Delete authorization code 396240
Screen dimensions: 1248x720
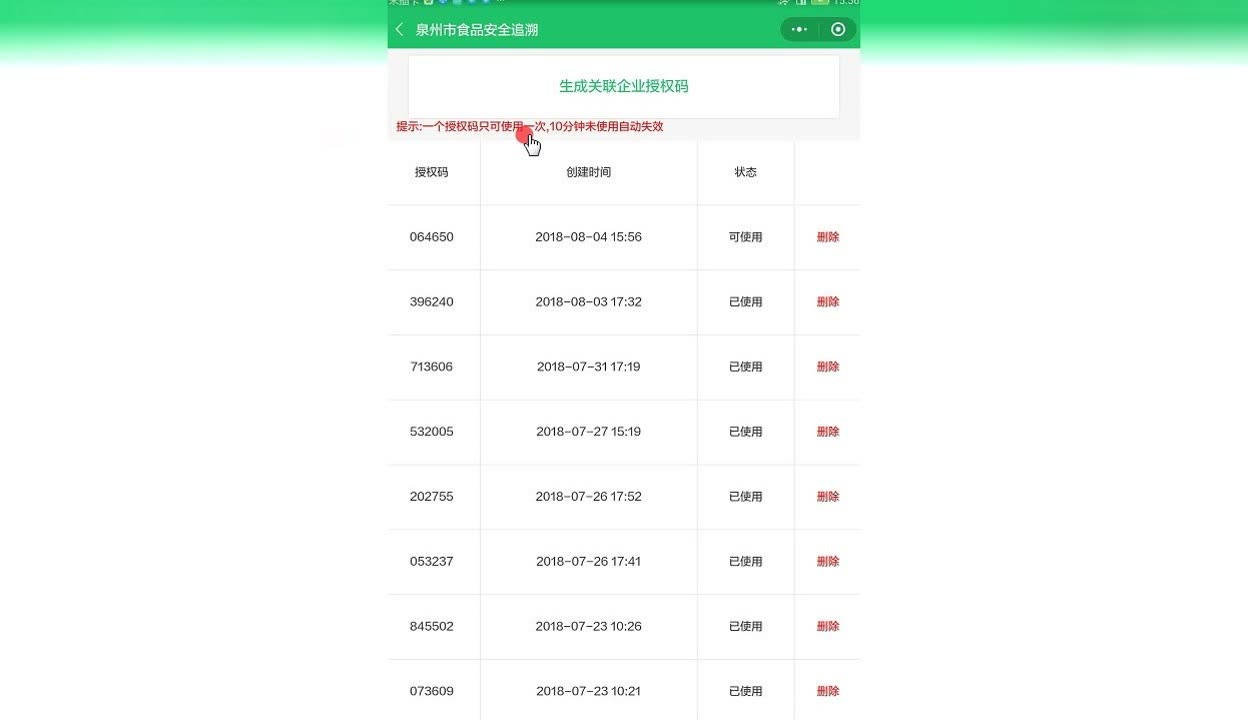tap(828, 302)
